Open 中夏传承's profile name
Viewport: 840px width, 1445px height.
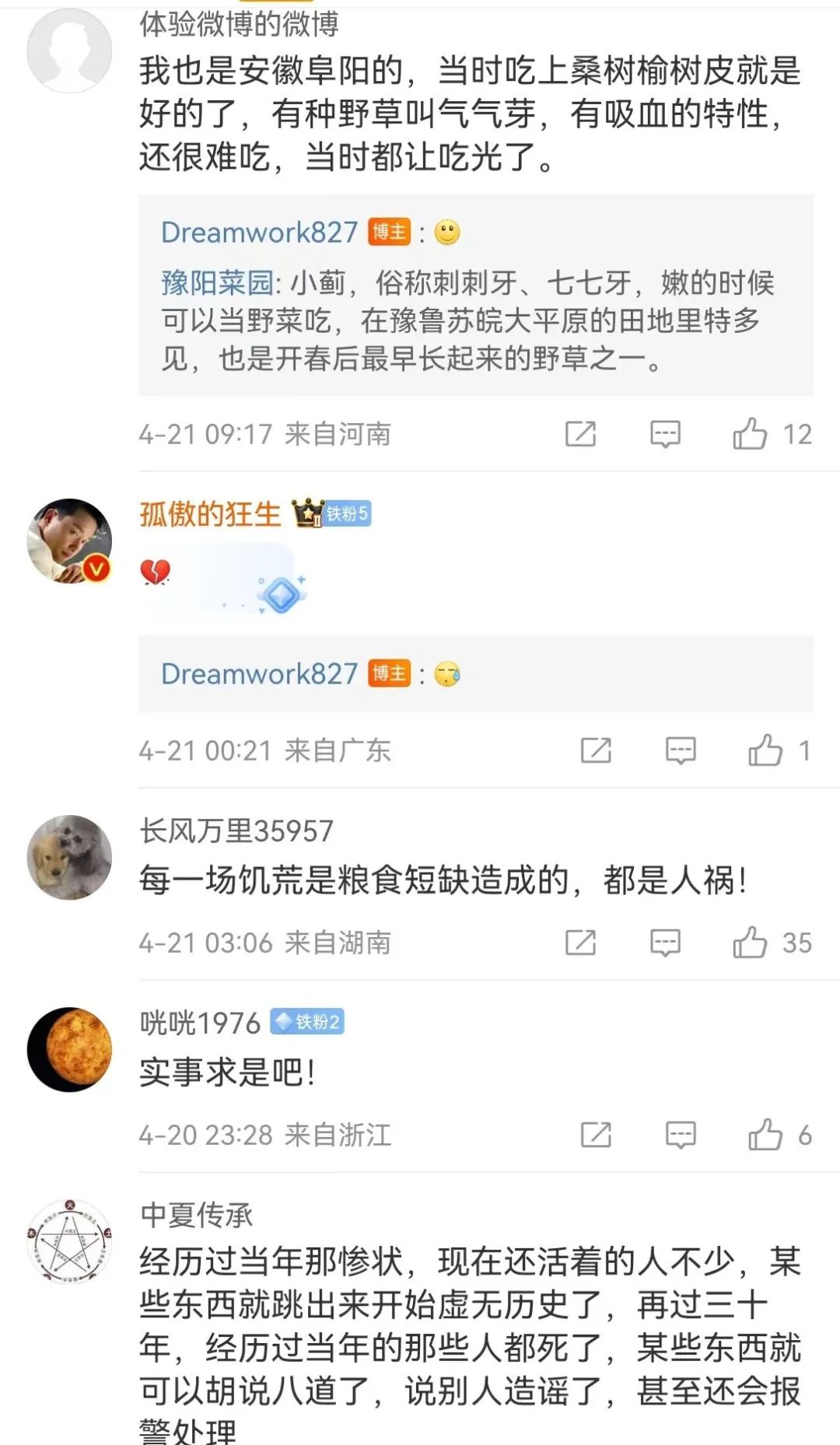197,1215
